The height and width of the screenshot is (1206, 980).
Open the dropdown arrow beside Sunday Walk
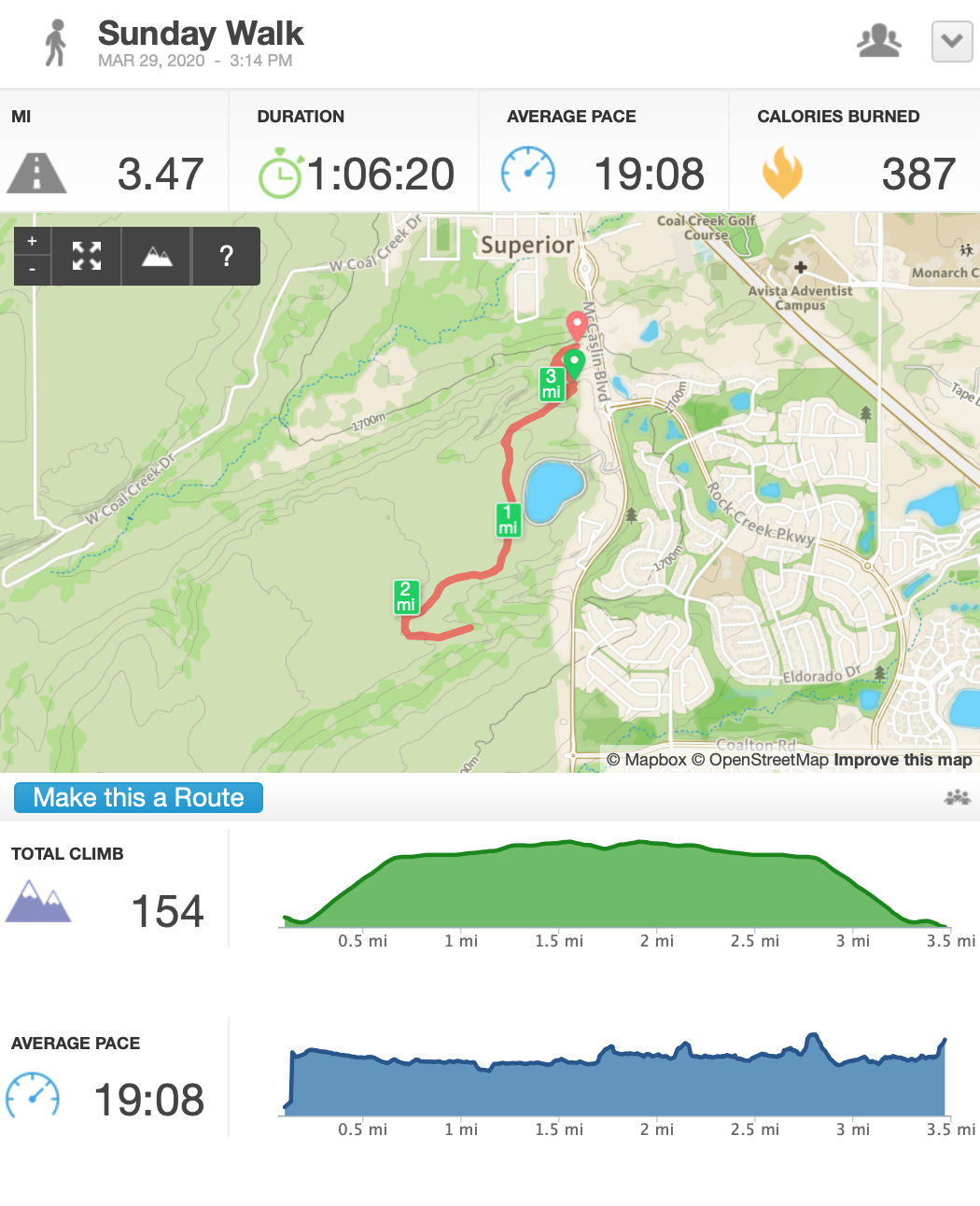[952, 42]
